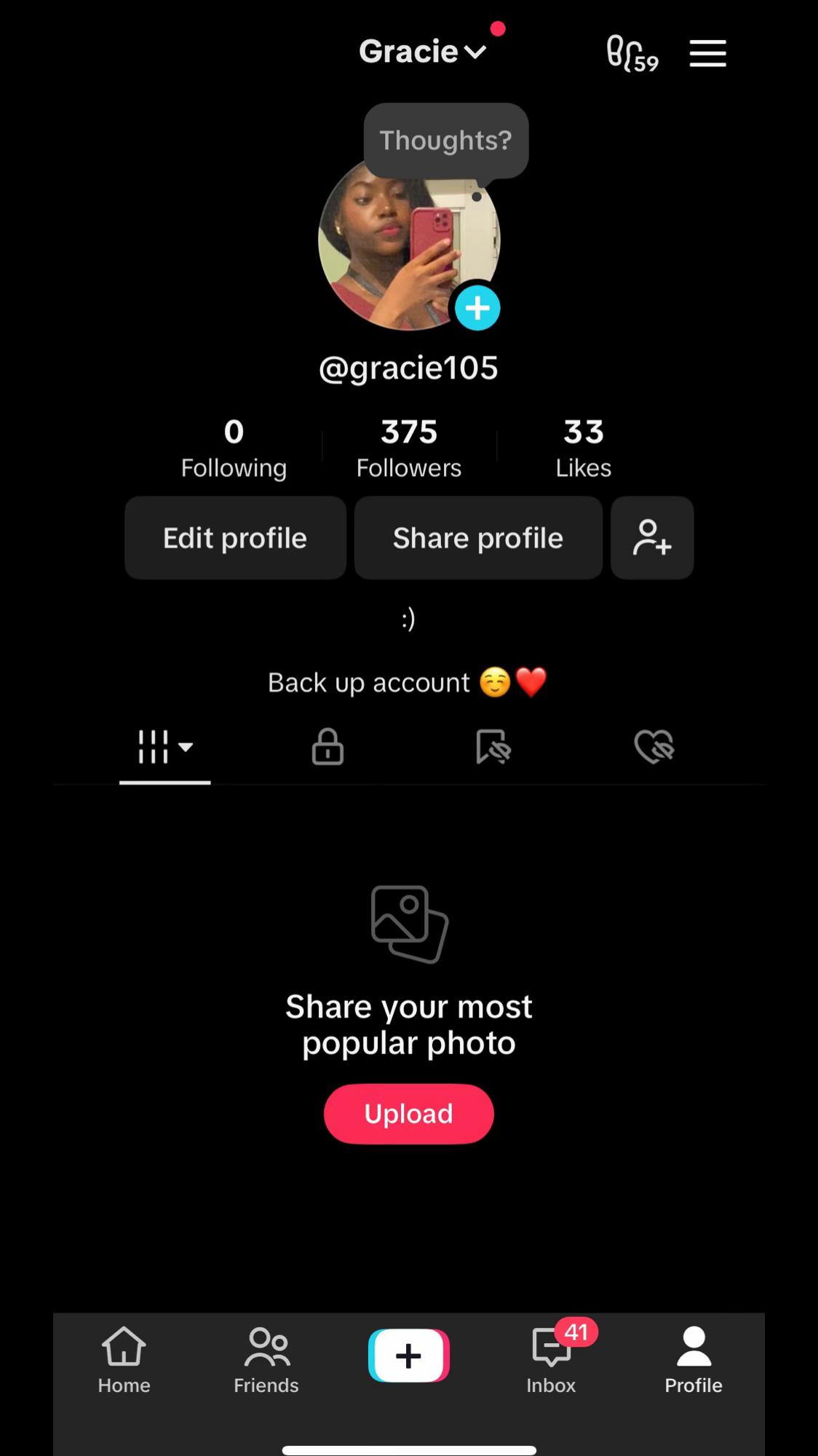This screenshot has height=1456, width=818.
Task: Tap the red Upload button
Action: (409, 1114)
